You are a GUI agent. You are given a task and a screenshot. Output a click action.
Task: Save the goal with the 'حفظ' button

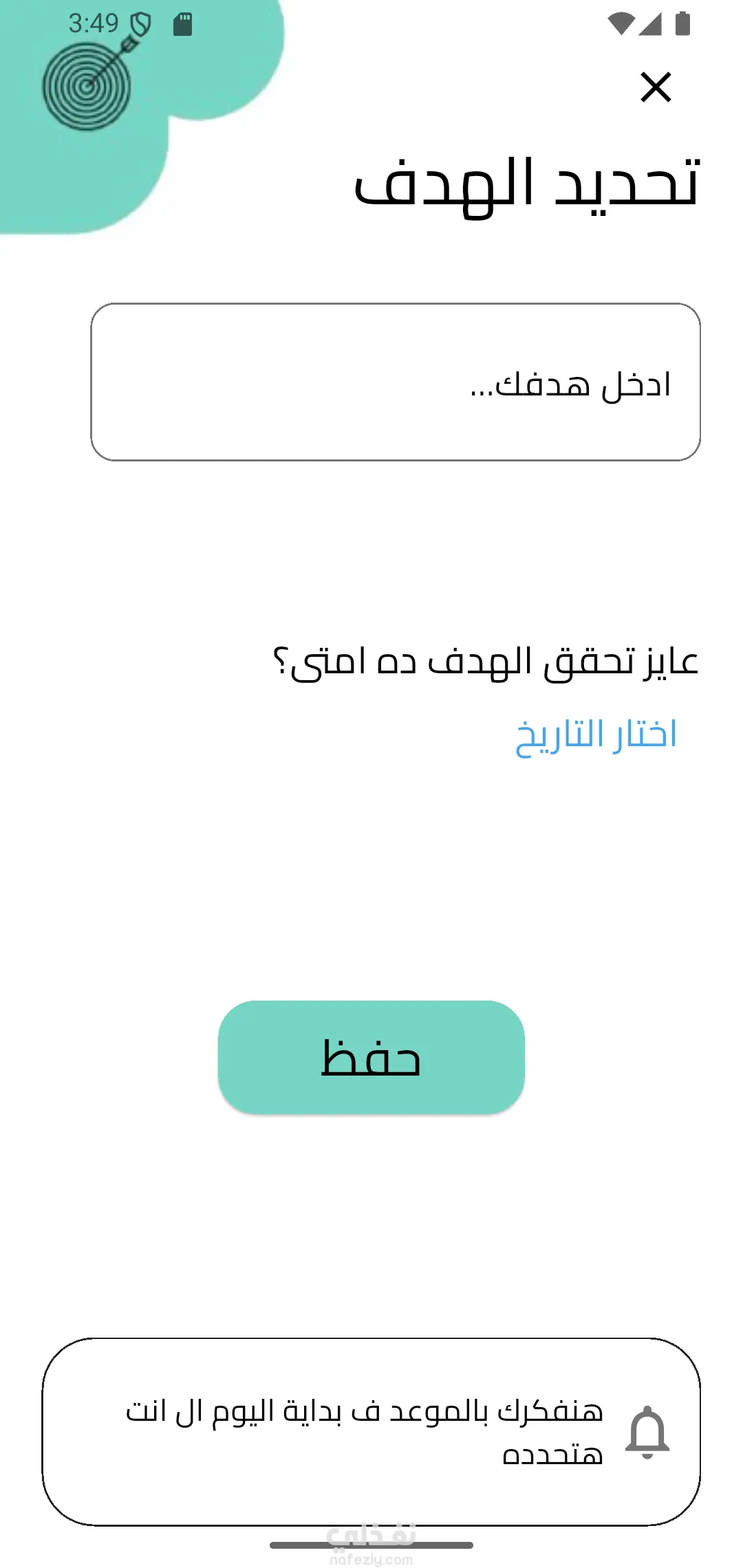371,1057
